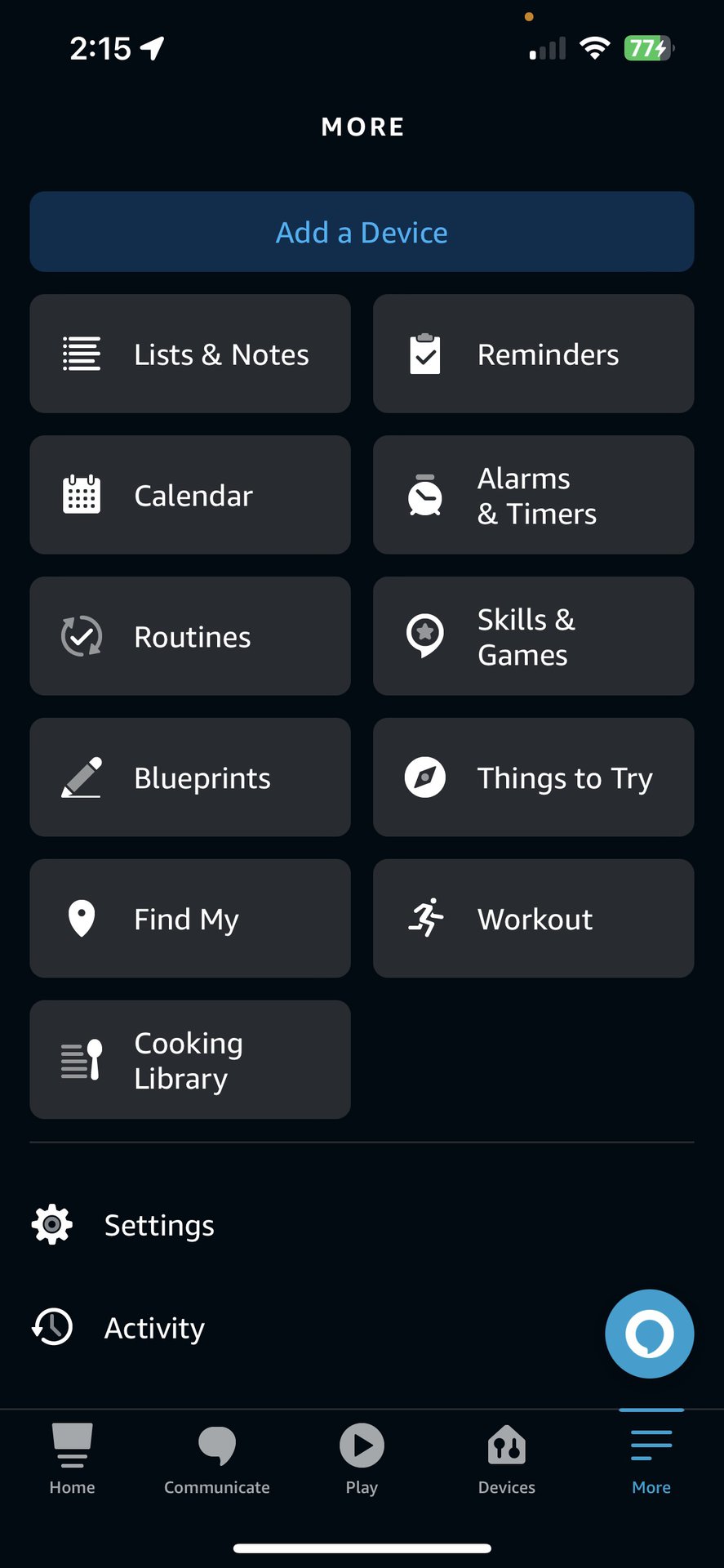The height and width of the screenshot is (1568, 724).
Task: Explore Things to Try
Action: click(533, 777)
